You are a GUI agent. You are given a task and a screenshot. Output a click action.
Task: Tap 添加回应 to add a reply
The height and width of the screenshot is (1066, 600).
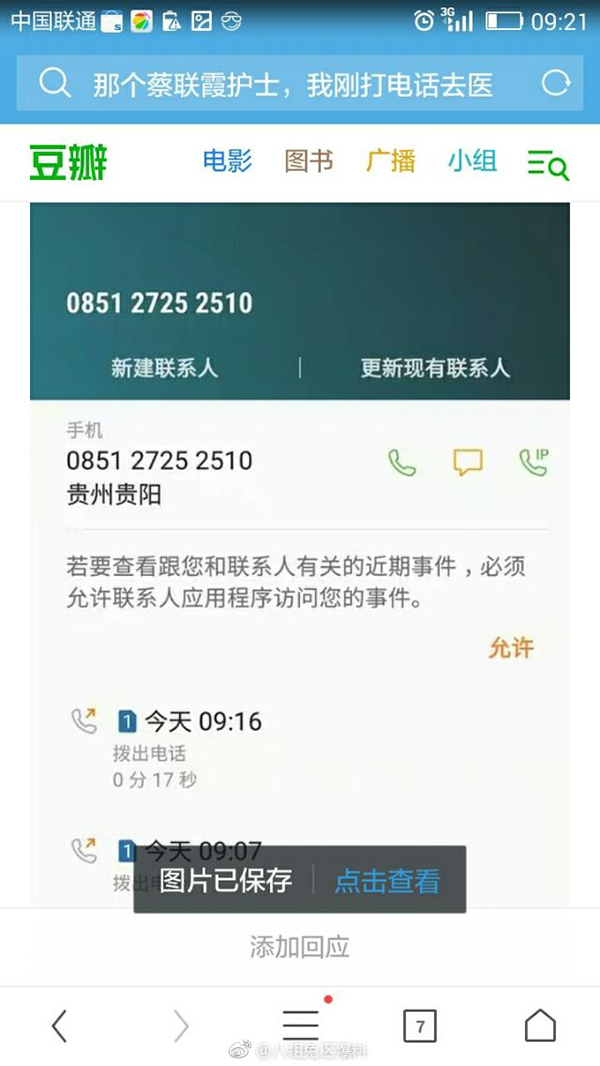(300, 947)
